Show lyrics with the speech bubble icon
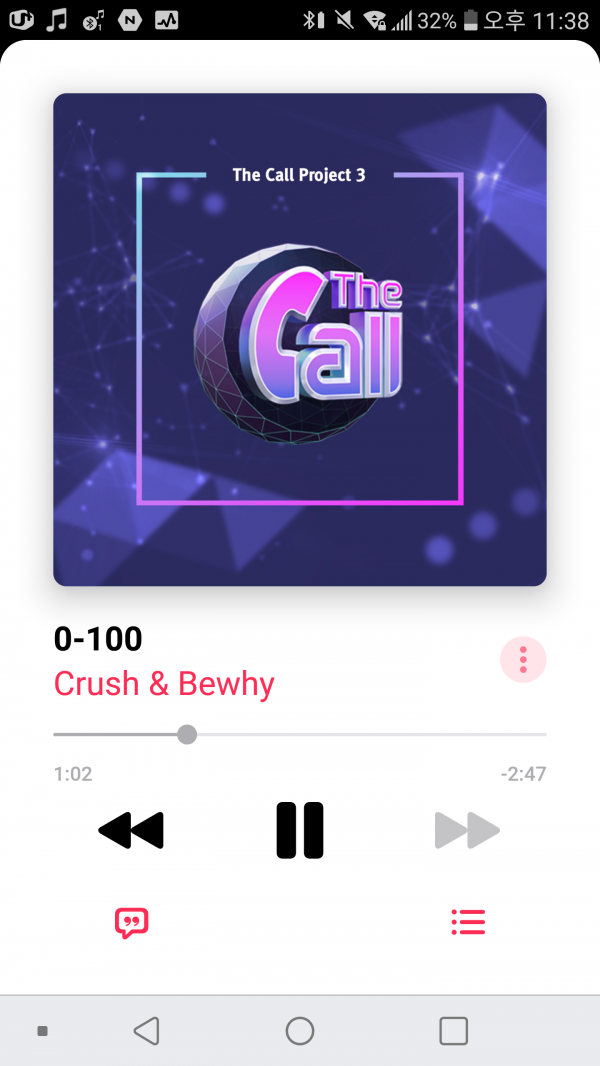 [x=132, y=922]
